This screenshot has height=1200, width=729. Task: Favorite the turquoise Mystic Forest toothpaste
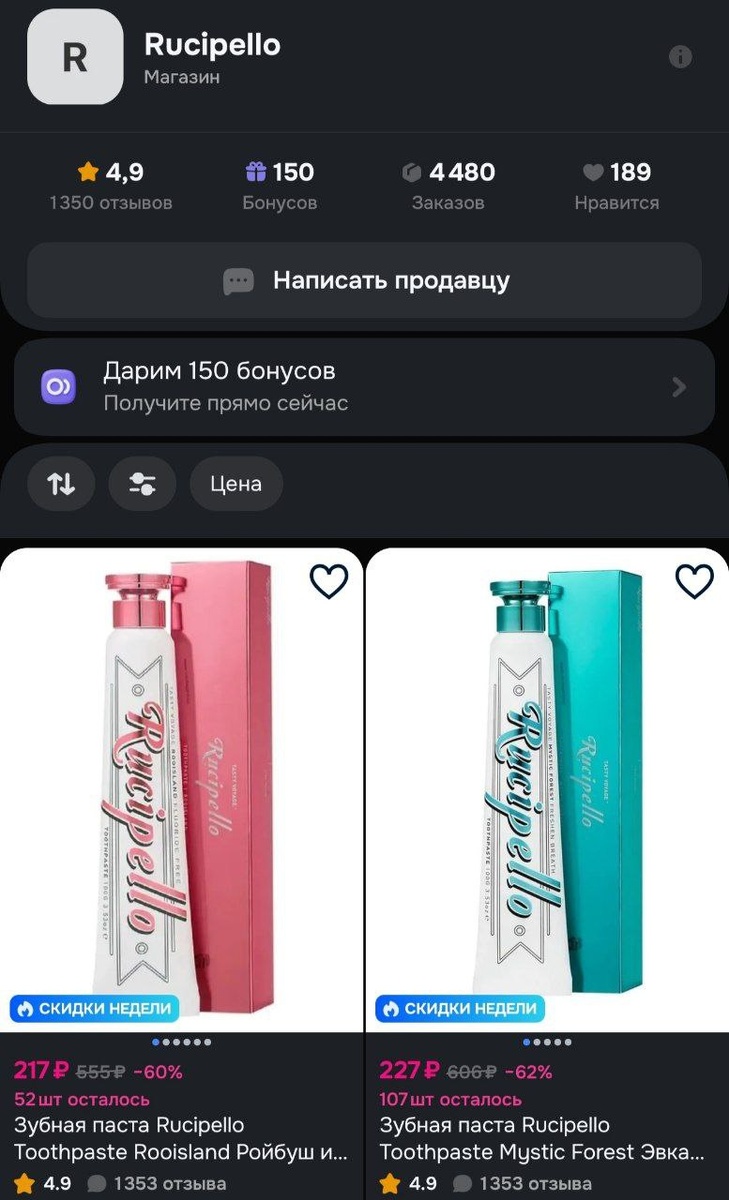point(695,581)
